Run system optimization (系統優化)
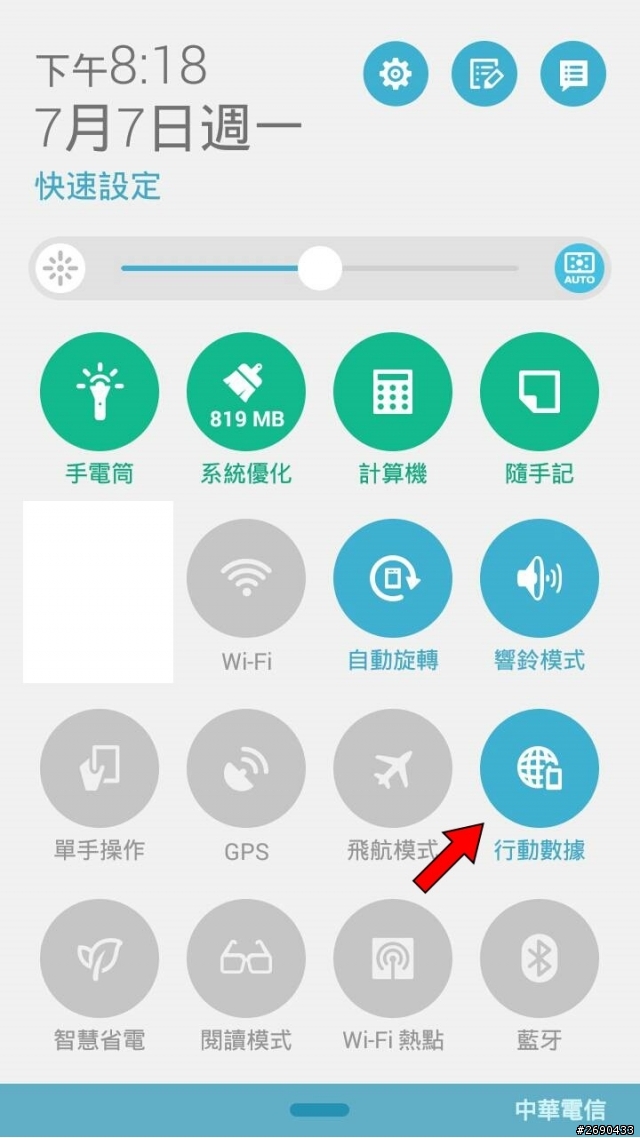640x1138 pixels. 246,392
